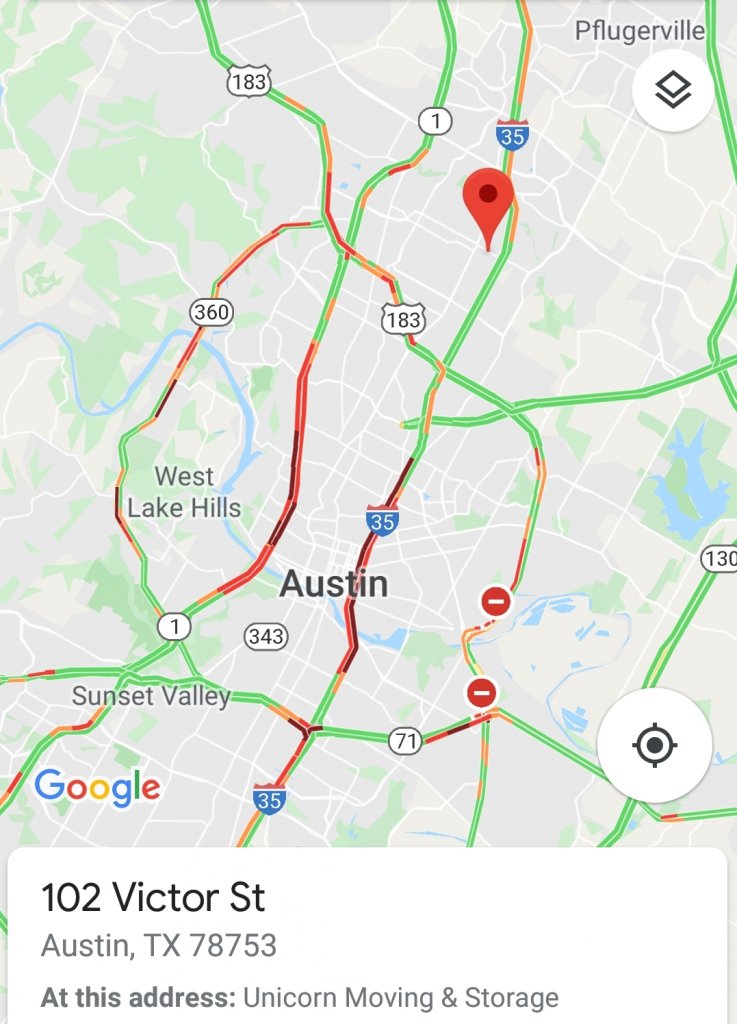
Task: Tap the upper road closure icon
Action: [496, 602]
